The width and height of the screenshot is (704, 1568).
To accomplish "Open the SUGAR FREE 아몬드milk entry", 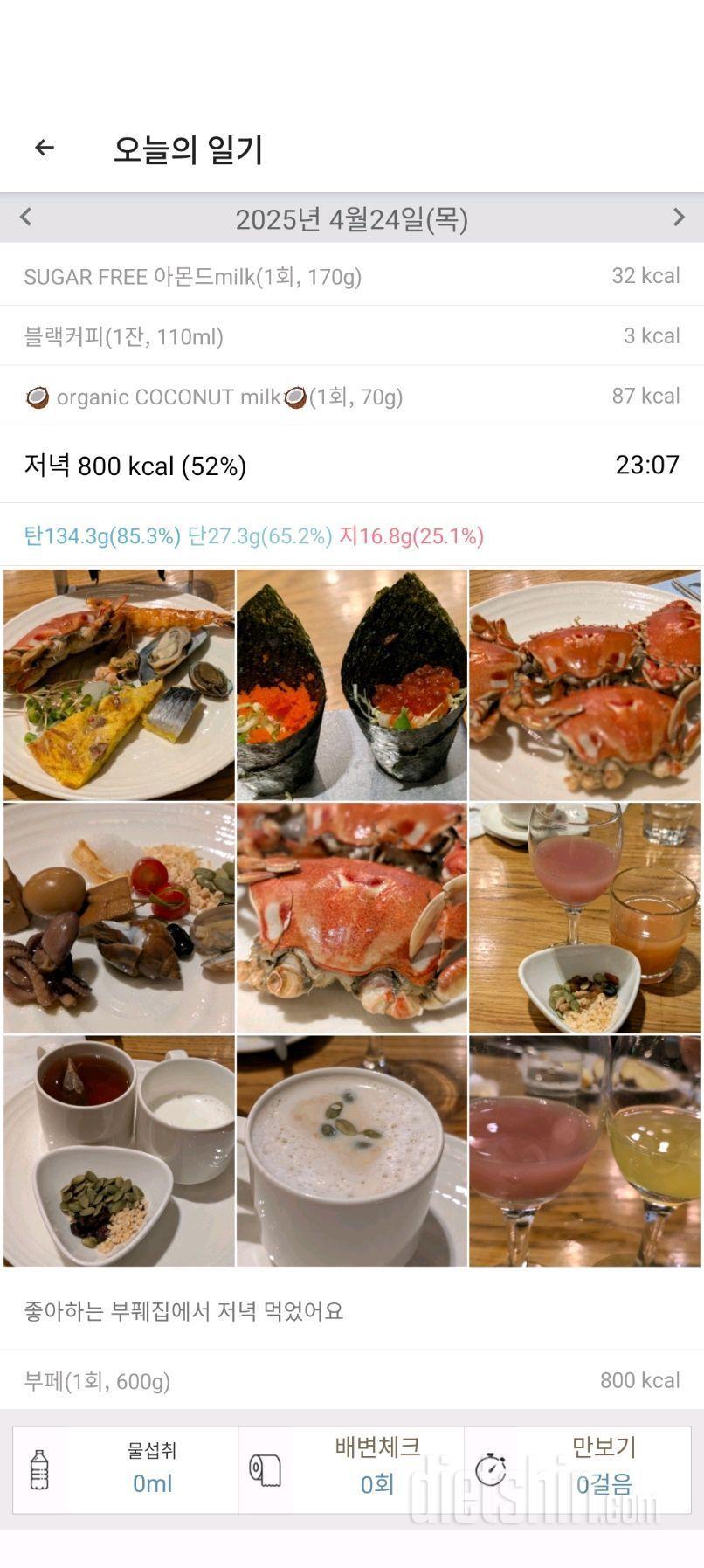I will pyautogui.click(x=351, y=276).
